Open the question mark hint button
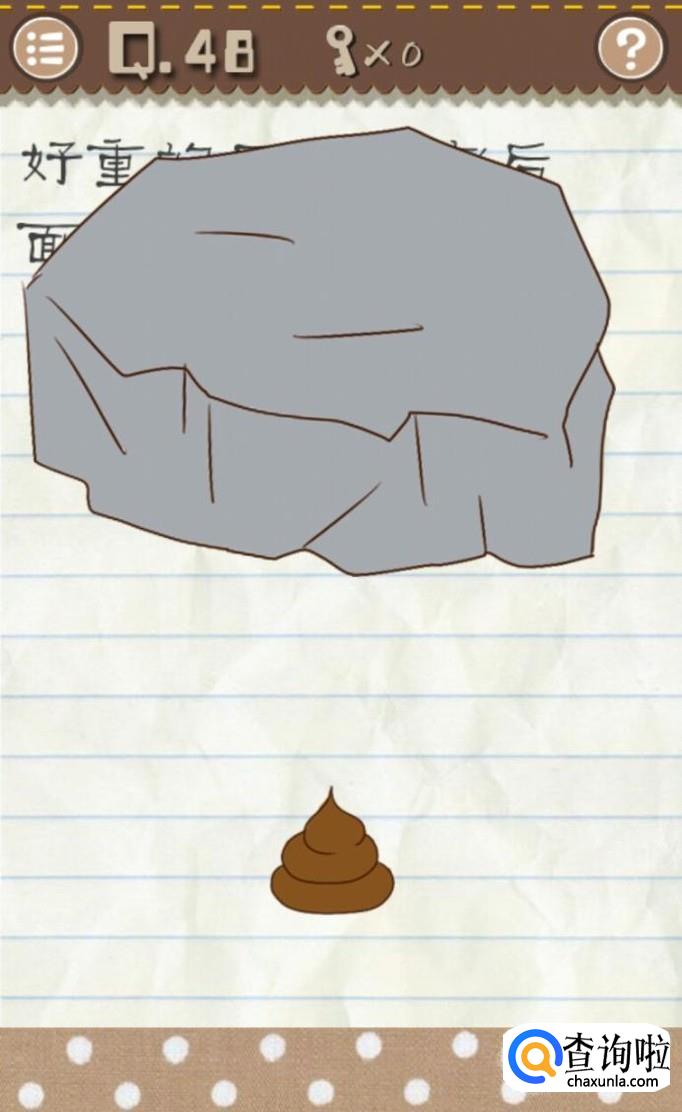The height and width of the screenshot is (1112, 682). [630, 48]
